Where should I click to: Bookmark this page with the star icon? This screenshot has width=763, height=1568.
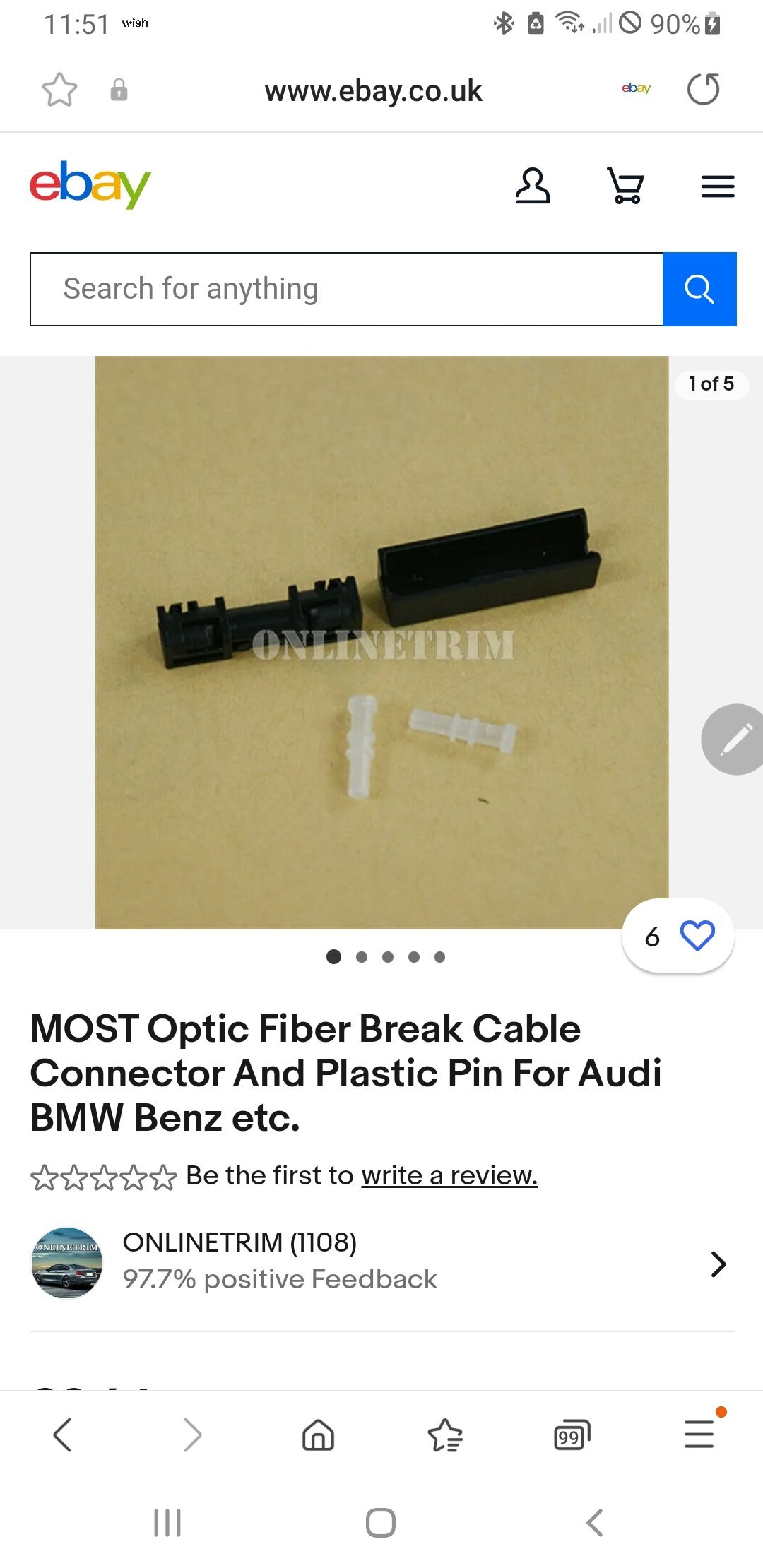pyautogui.click(x=59, y=90)
